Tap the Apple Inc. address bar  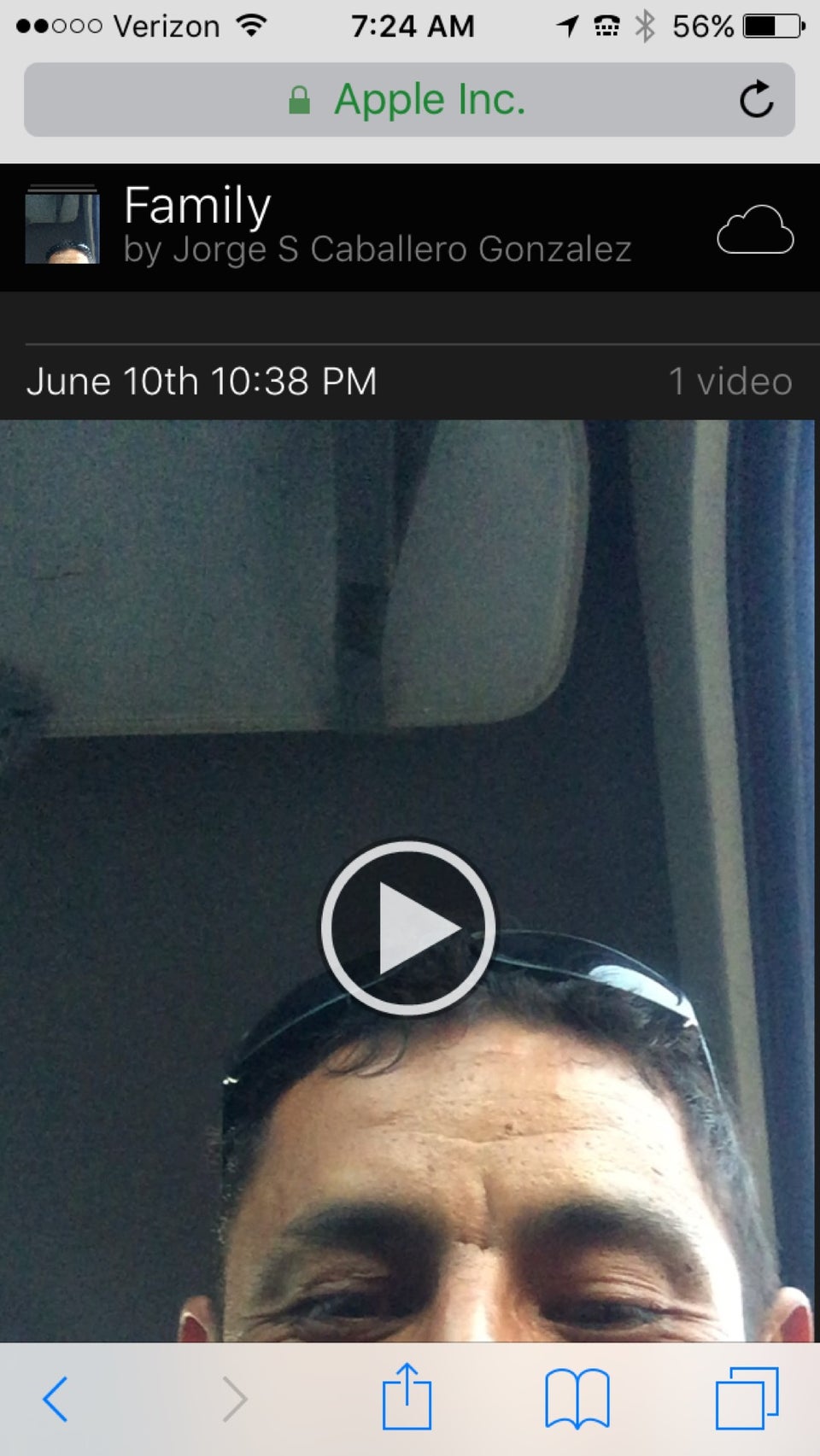point(430,99)
